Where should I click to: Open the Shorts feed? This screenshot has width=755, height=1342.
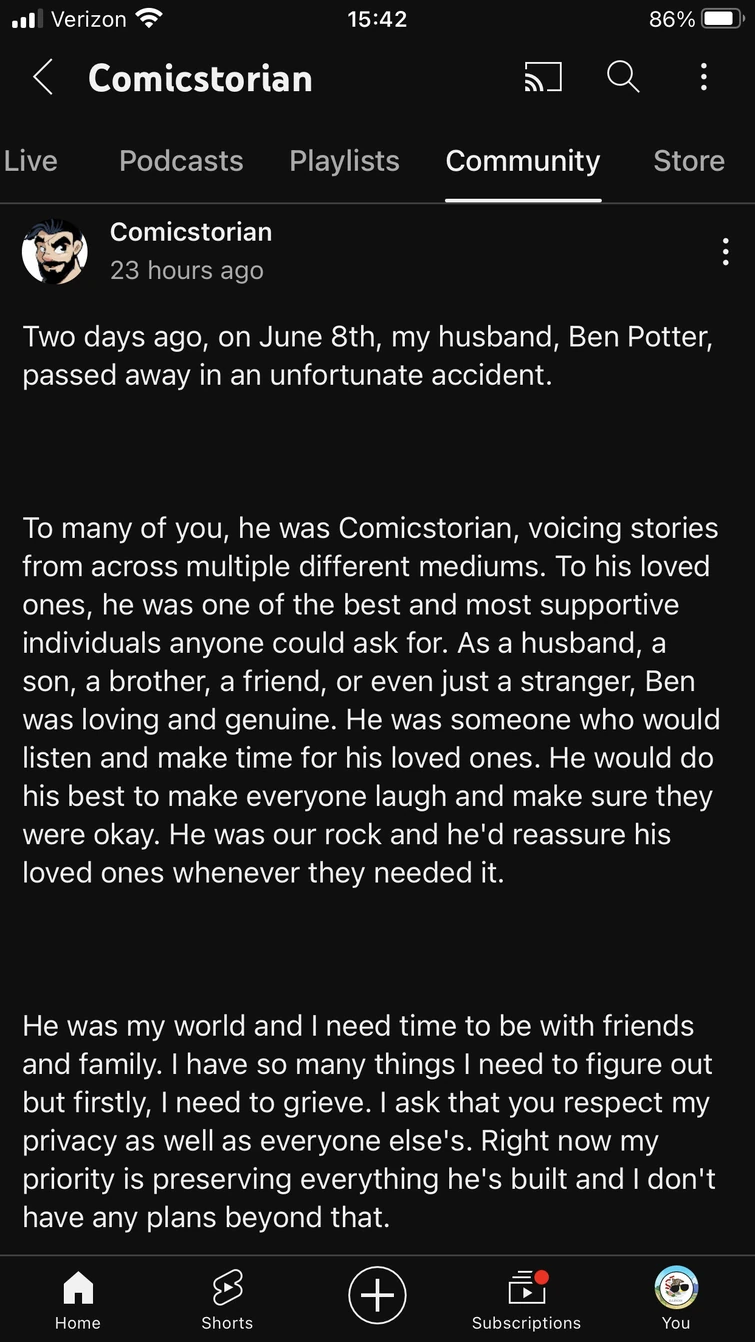point(227,1294)
